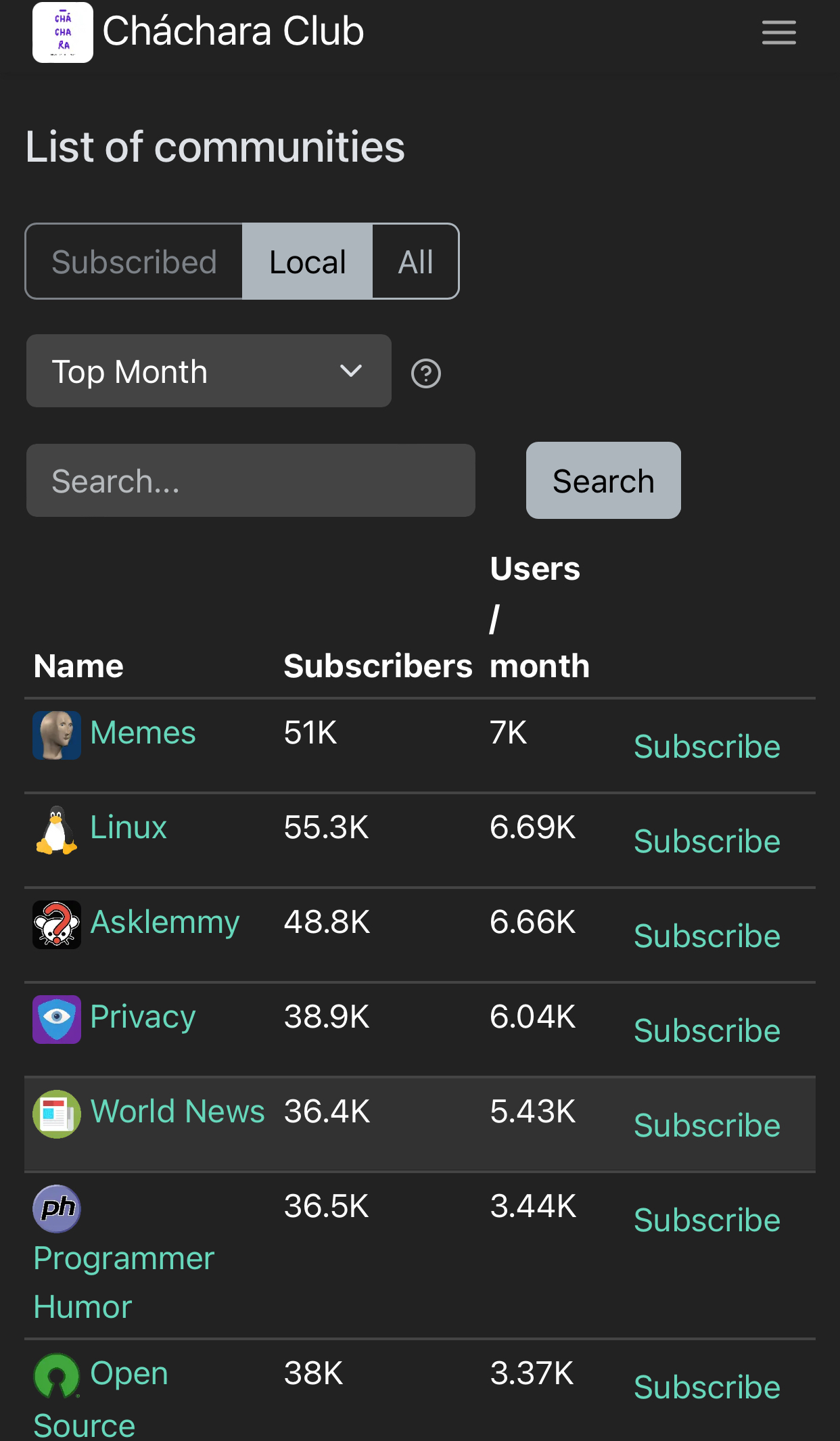Screen dimensions: 840x1441
Task: Select the Local communities tab
Action: pyautogui.click(x=307, y=262)
